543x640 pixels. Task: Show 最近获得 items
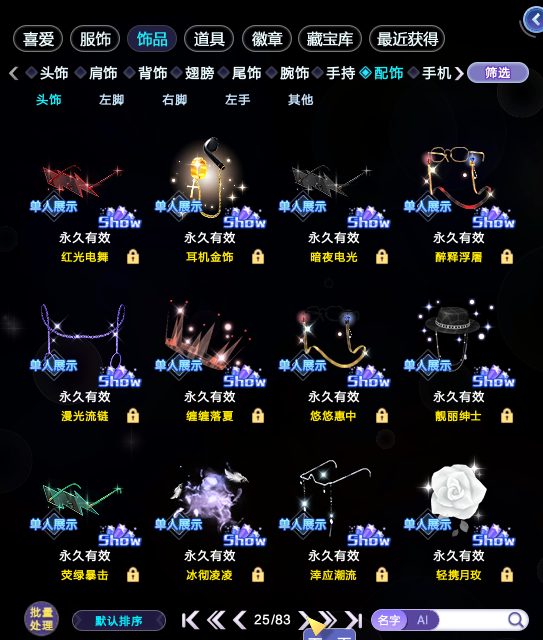coord(407,39)
